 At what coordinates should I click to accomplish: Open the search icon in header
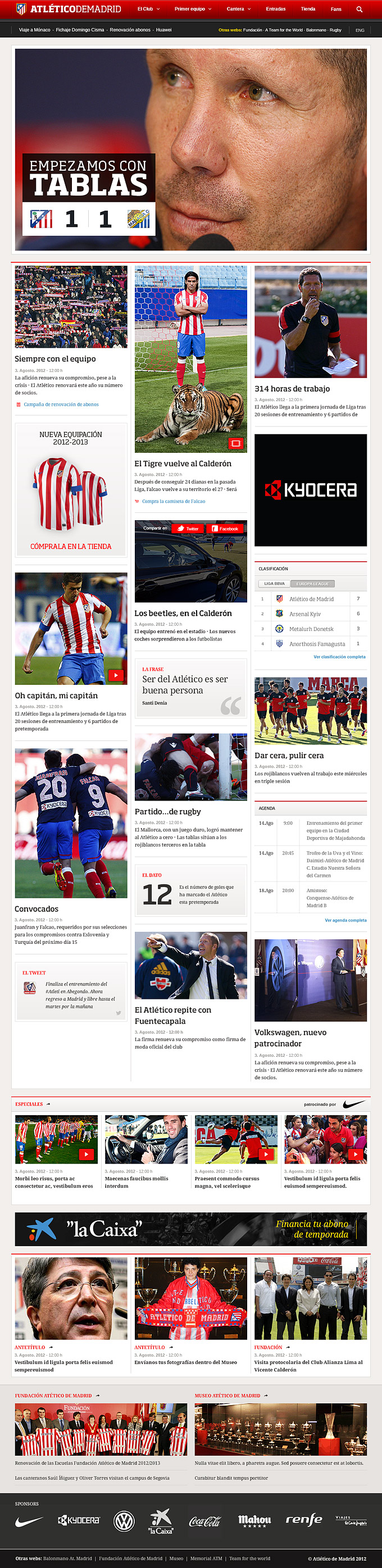pyautogui.click(x=359, y=9)
